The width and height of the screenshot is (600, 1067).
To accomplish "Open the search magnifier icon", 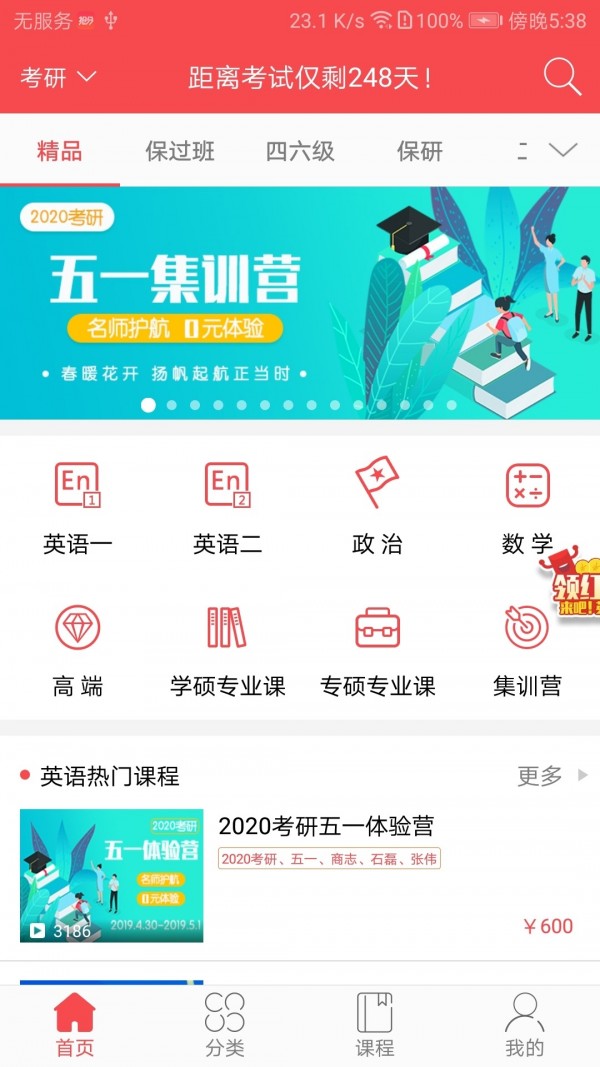I will pos(562,77).
